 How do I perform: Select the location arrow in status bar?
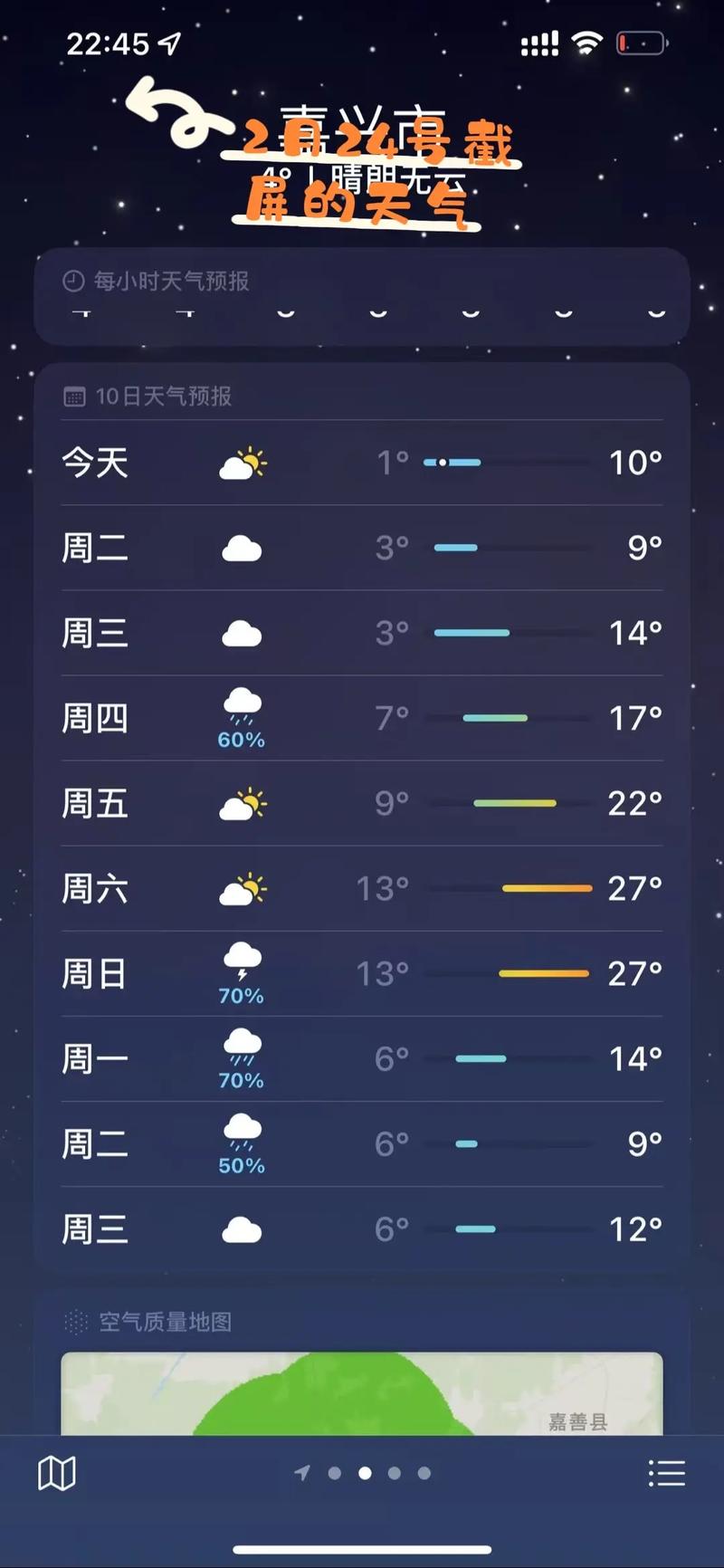pyautogui.click(x=170, y=43)
